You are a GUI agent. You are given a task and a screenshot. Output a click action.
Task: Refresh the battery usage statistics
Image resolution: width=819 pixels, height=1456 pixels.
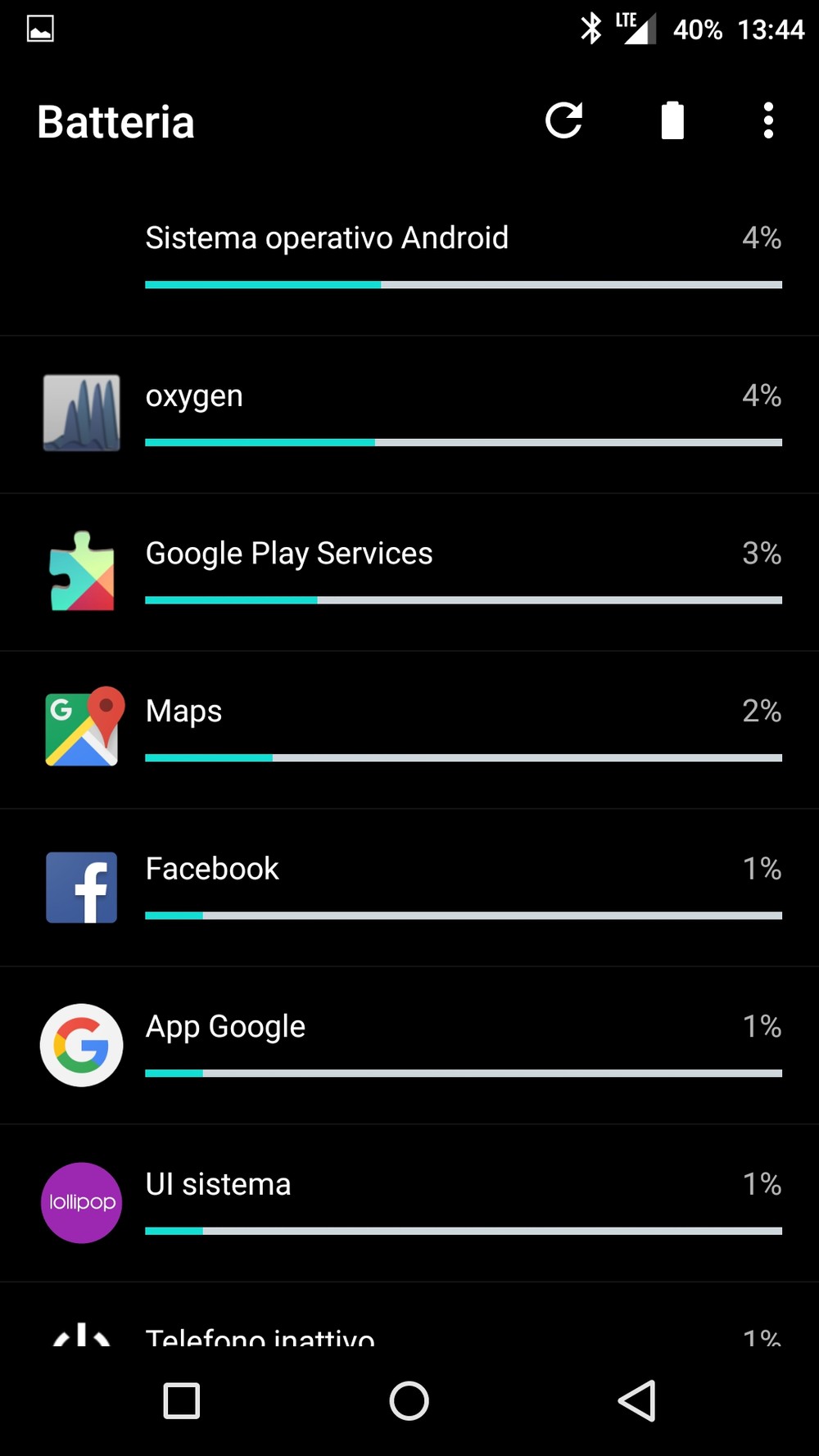tap(563, 121)
